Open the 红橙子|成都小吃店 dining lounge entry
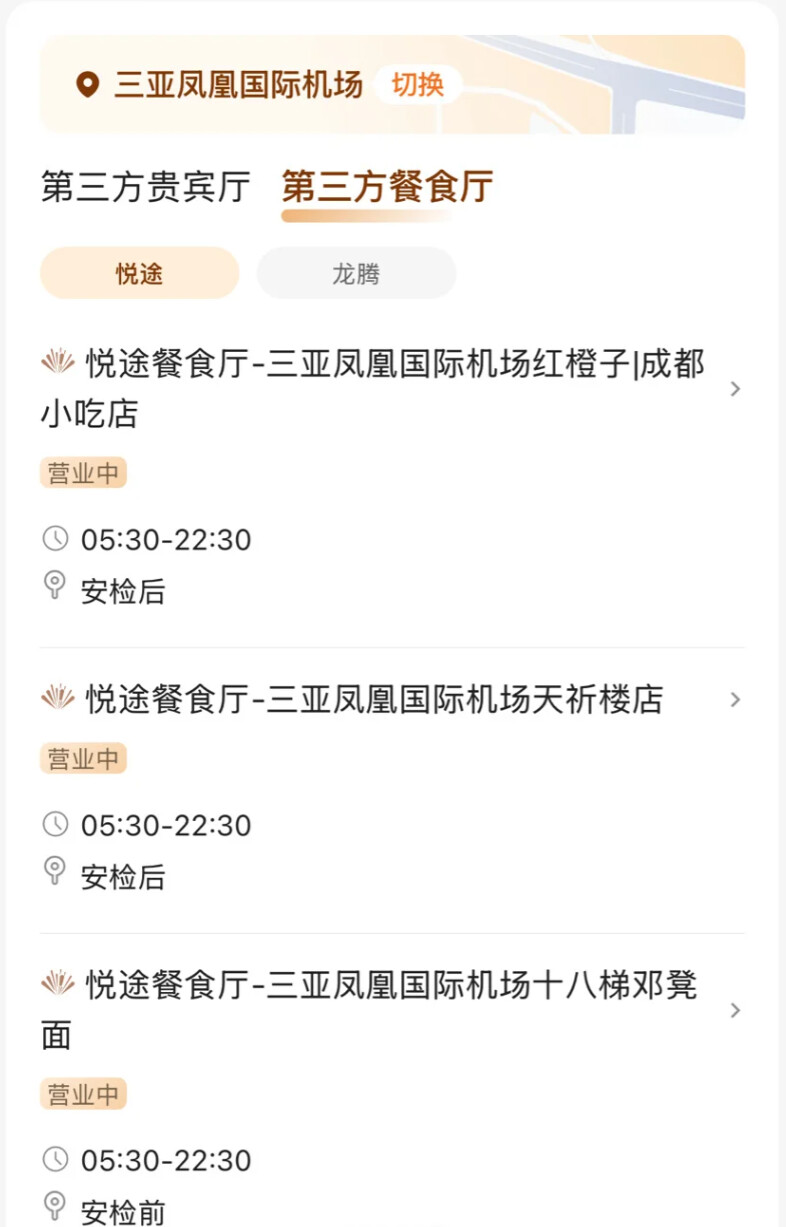The height and width of the screenshot is (1227, 786). coord(390,389)
